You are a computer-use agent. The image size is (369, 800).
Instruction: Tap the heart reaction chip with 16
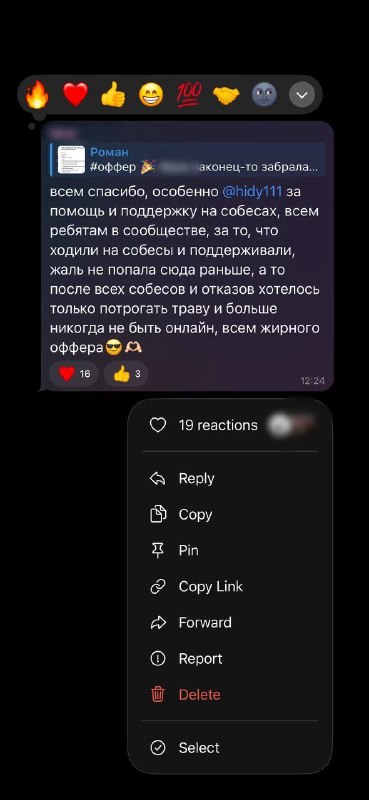tap(74, 374)
